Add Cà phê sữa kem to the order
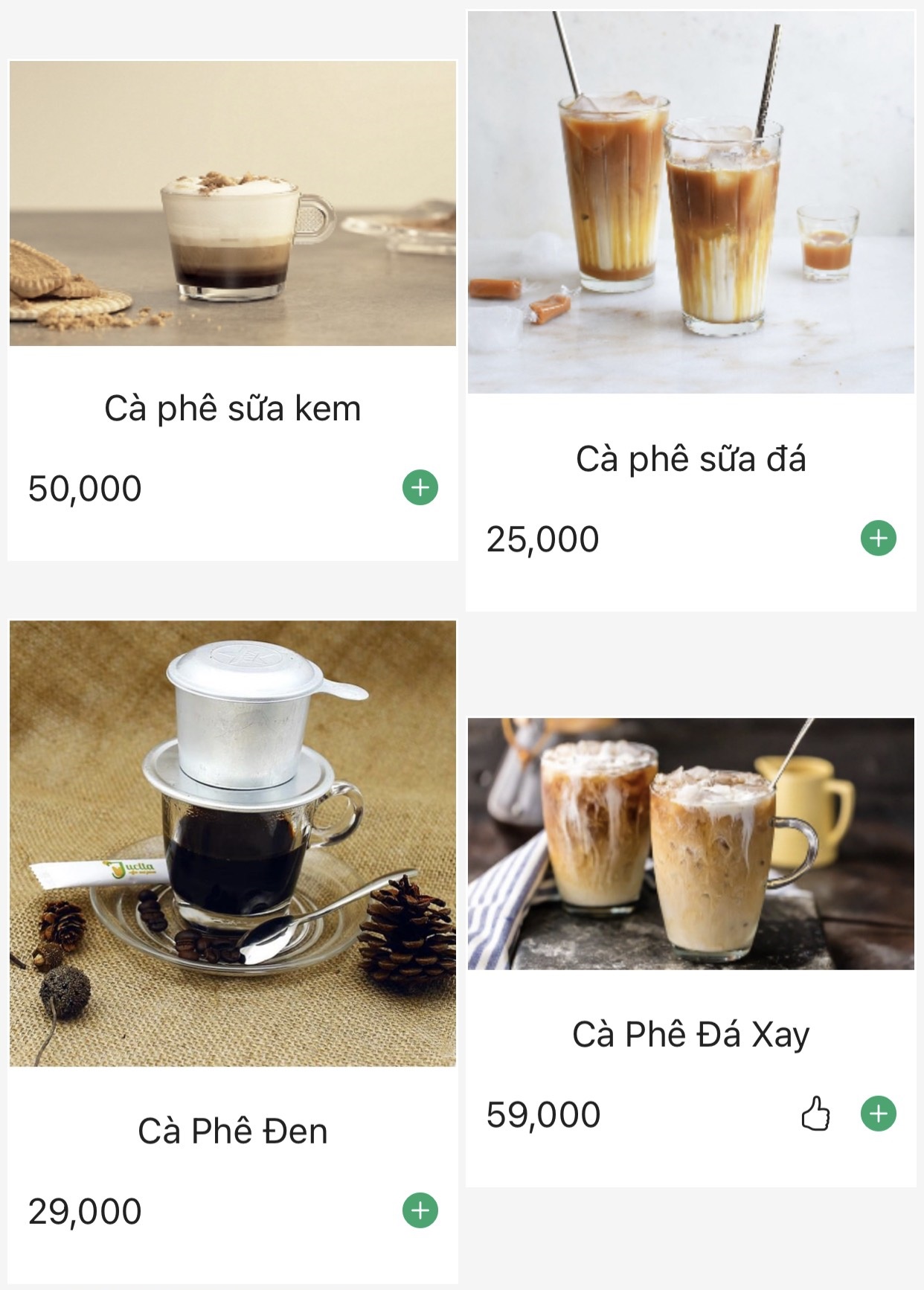The height and width of the screenshot is (1290, 924). (420, 488)
